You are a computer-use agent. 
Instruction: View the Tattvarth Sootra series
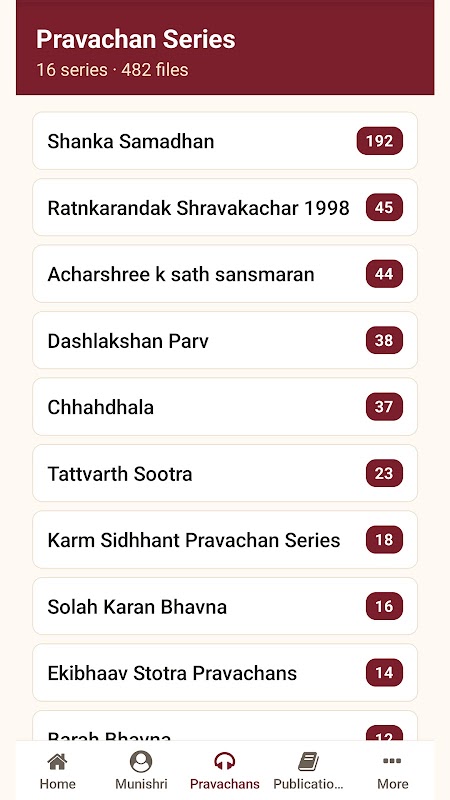pos(225,473)
